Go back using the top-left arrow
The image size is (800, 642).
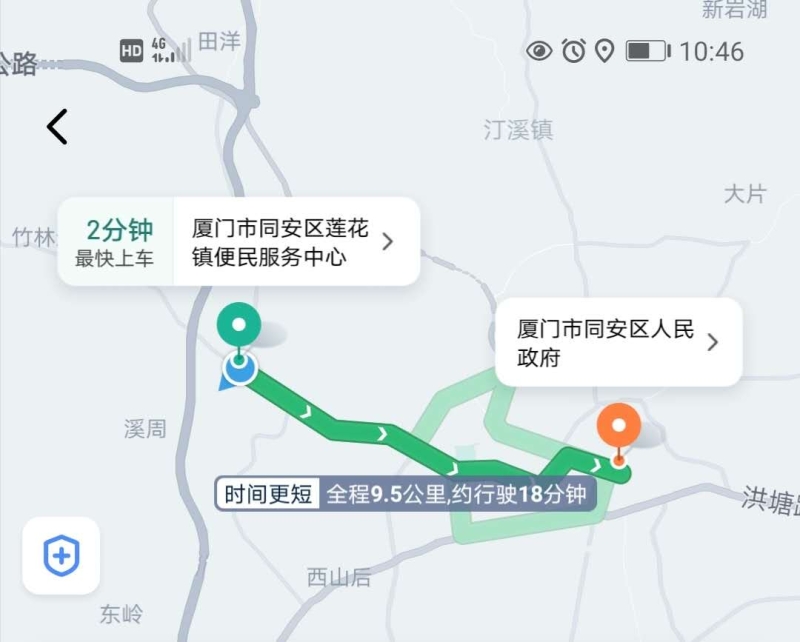point(57,127)
